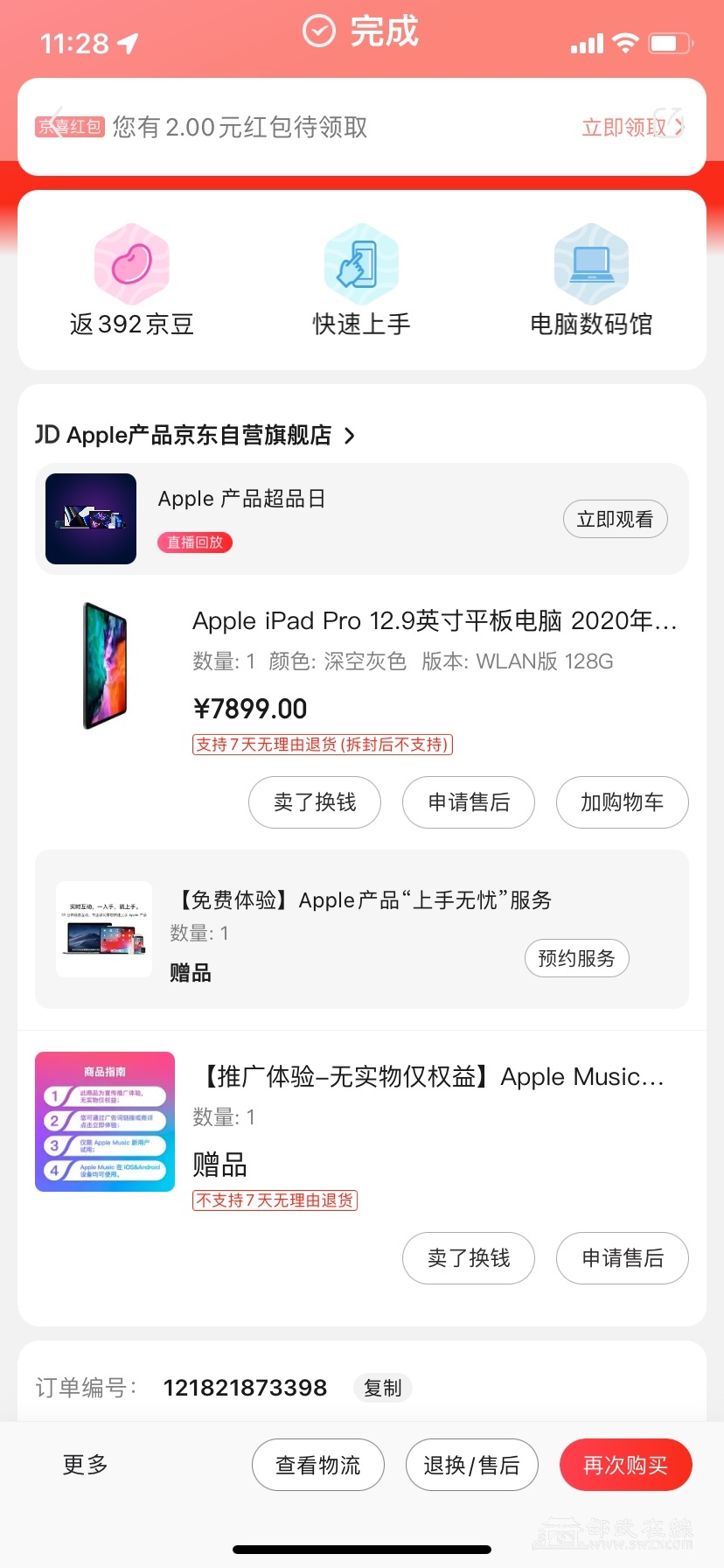Request 申请售后 for the Apple Music gift

pyautogui.click(x=622, y=1258)
